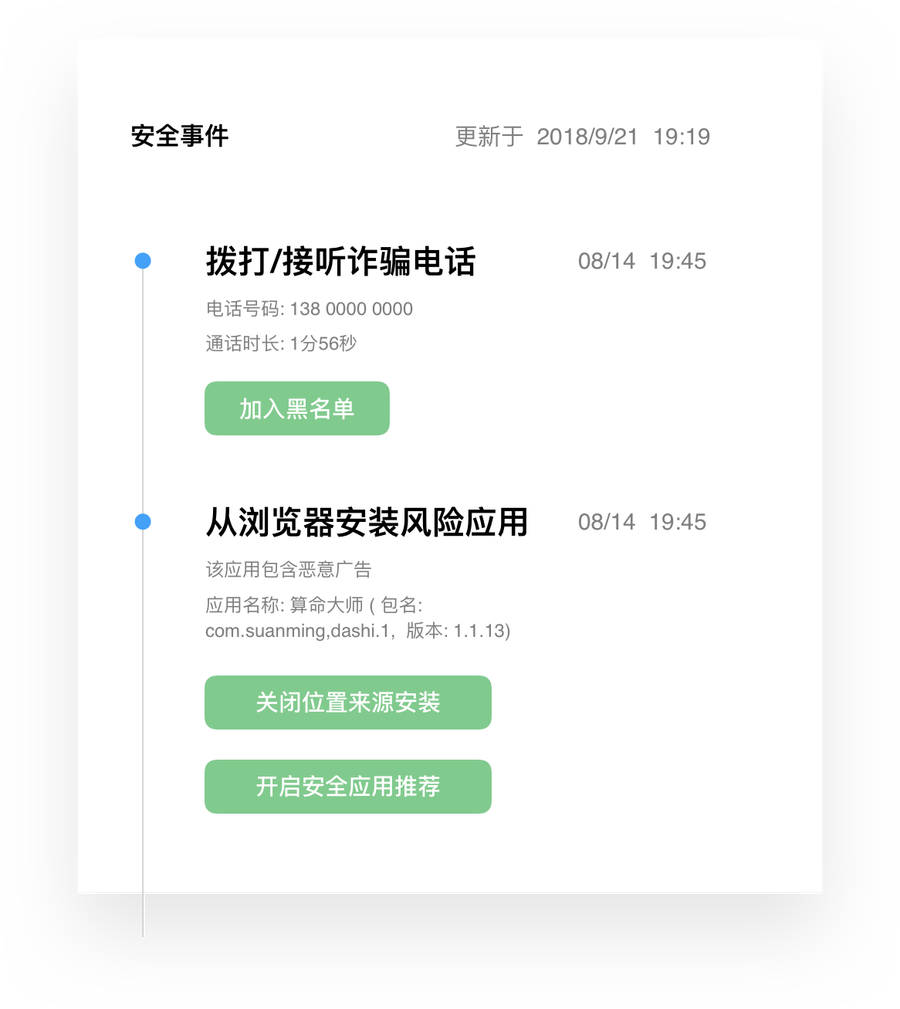900x1009 pixels.
Task: Select 关闭位置来源安装
Action: click(x=348, y=702)
